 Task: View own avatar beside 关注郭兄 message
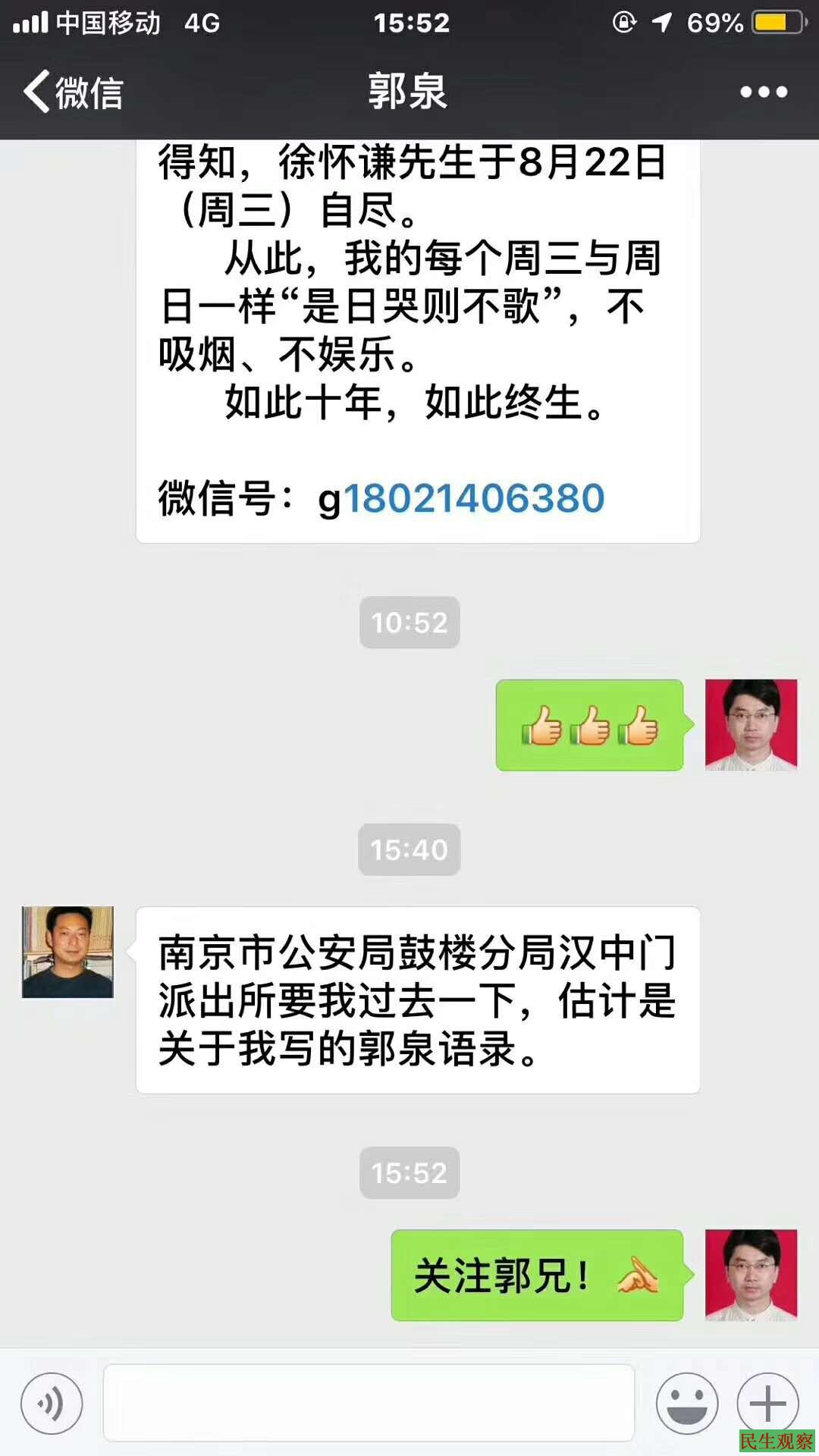coord(751,1276)
